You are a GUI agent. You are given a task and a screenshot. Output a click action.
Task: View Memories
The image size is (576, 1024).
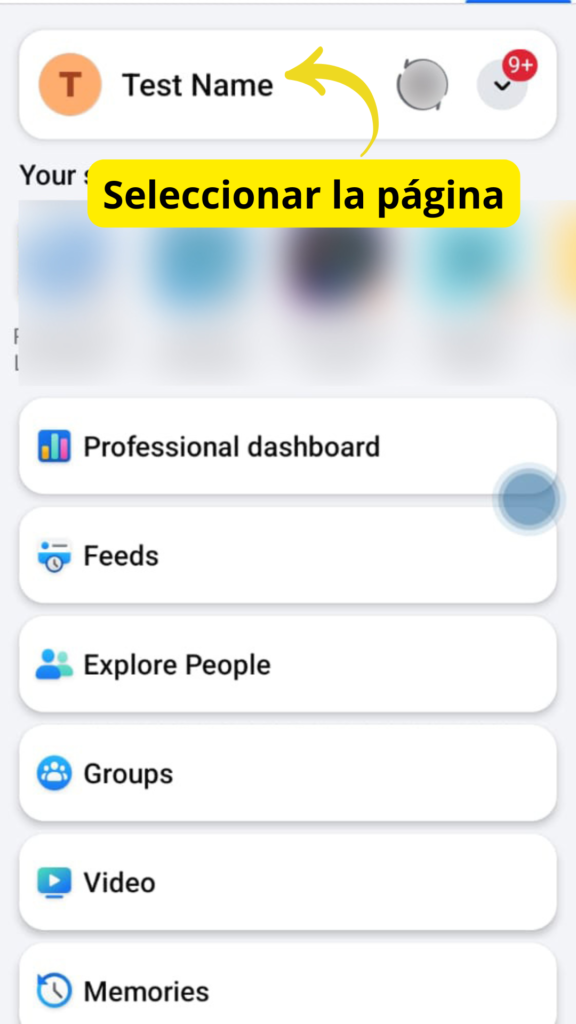tap(288, 985)
